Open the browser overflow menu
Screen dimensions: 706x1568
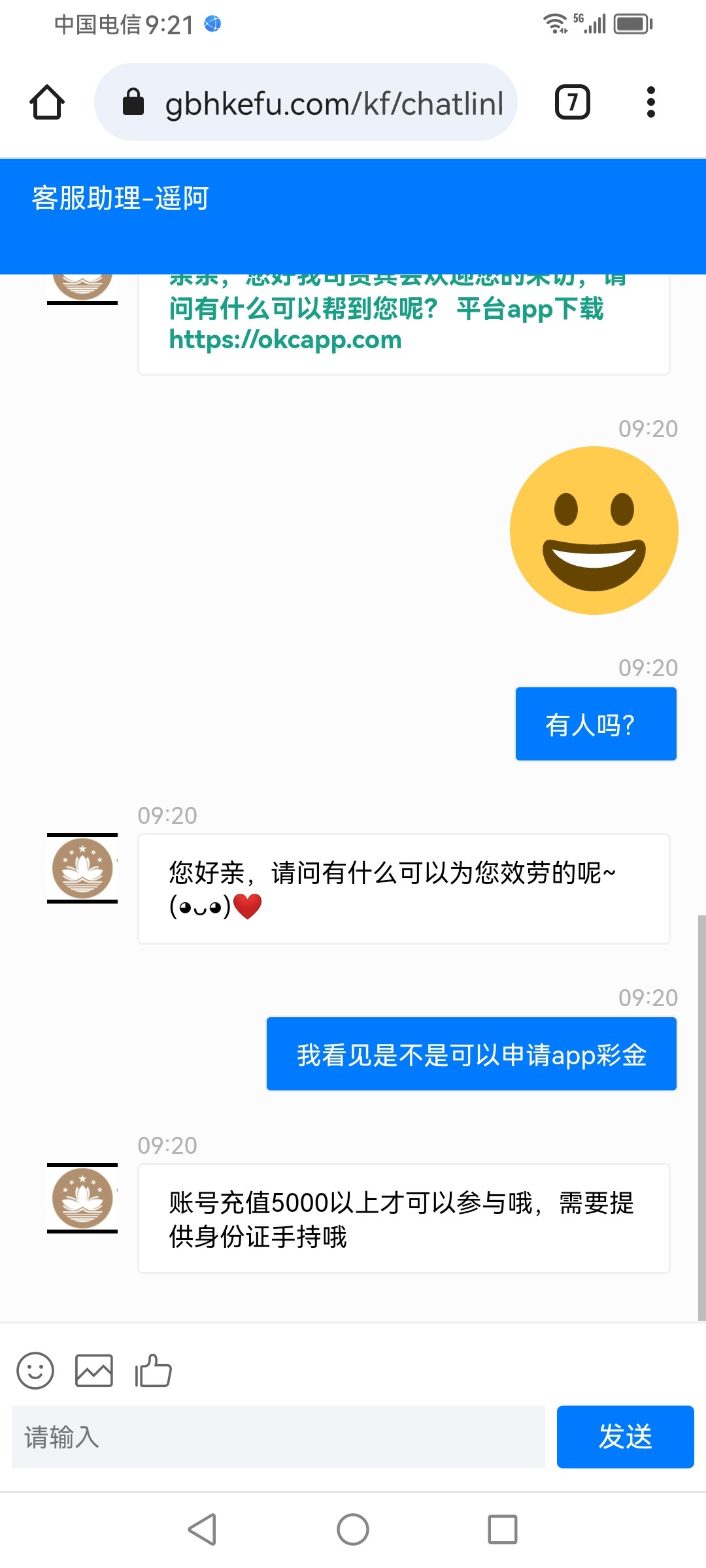650,102
